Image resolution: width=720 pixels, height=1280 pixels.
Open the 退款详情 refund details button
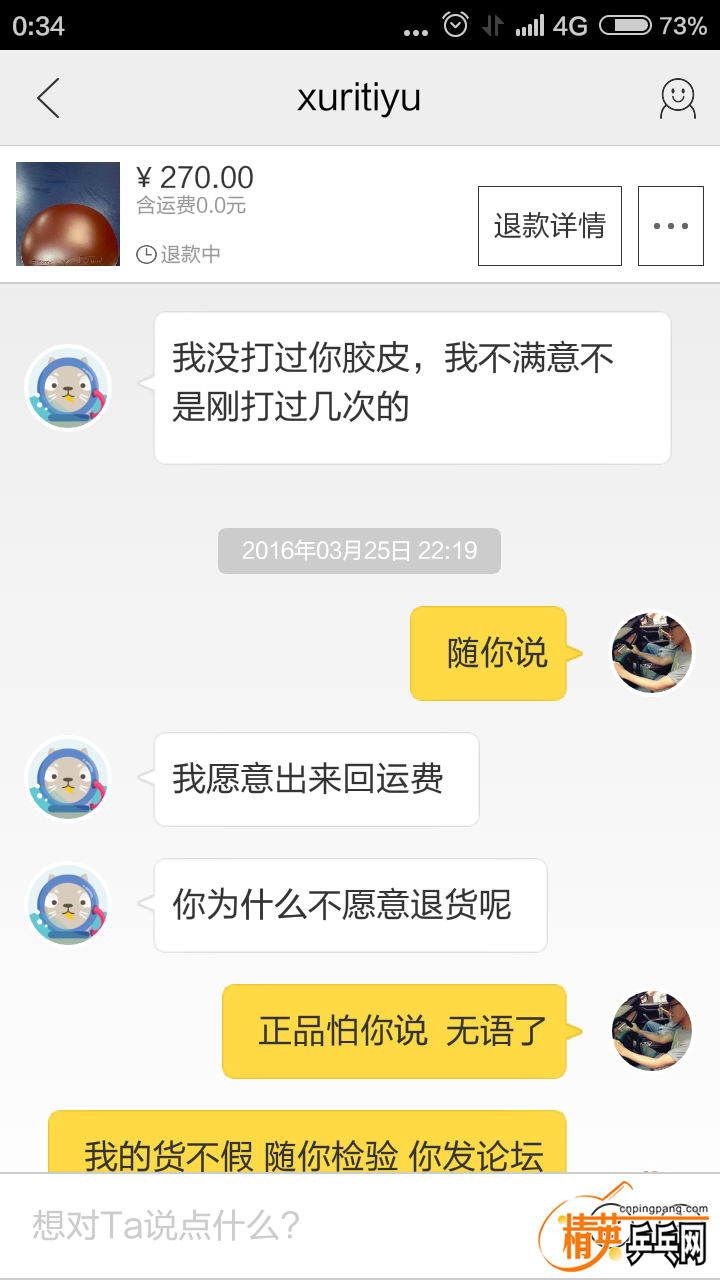coord(549,226)
